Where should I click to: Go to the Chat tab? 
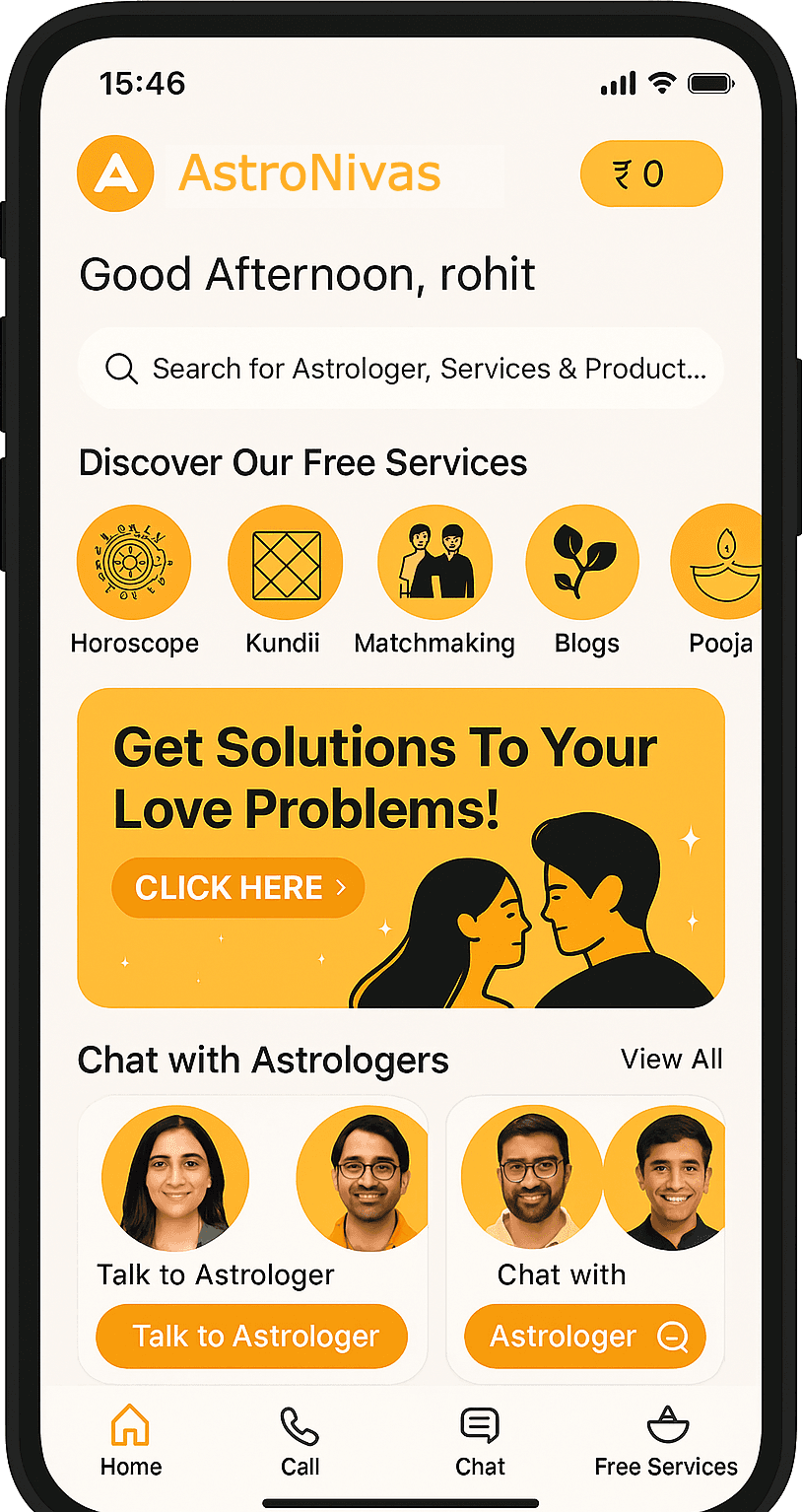(480, 1441)
